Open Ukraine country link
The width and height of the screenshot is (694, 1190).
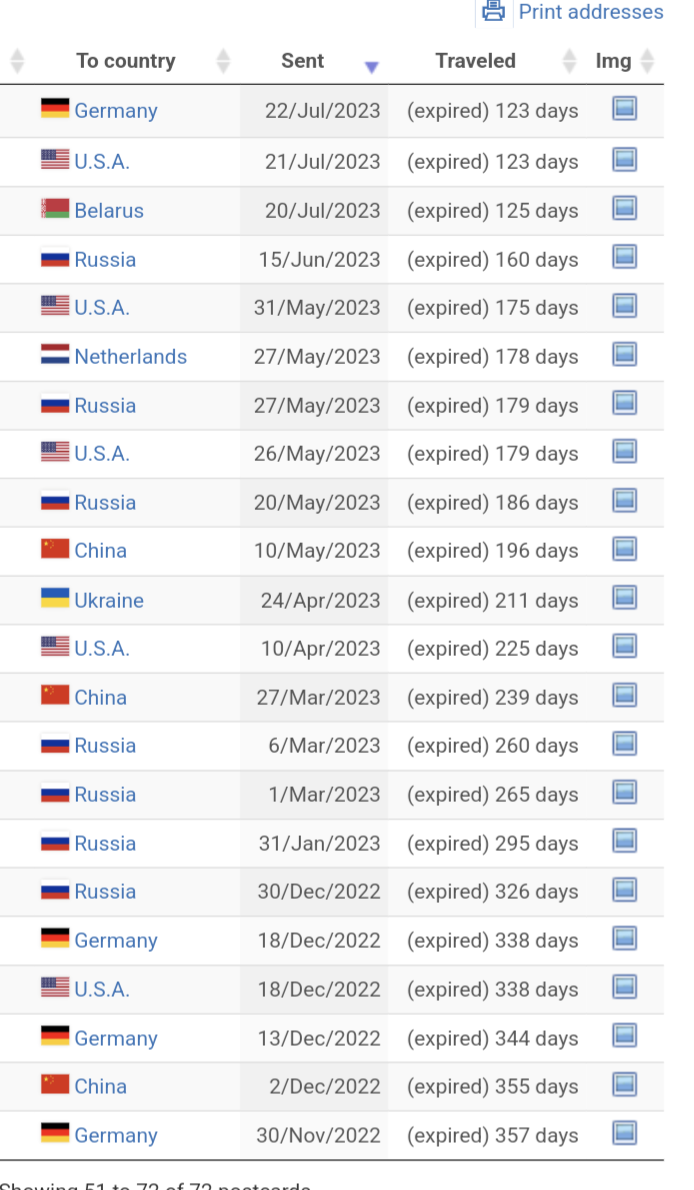click(x=109, y=600)
